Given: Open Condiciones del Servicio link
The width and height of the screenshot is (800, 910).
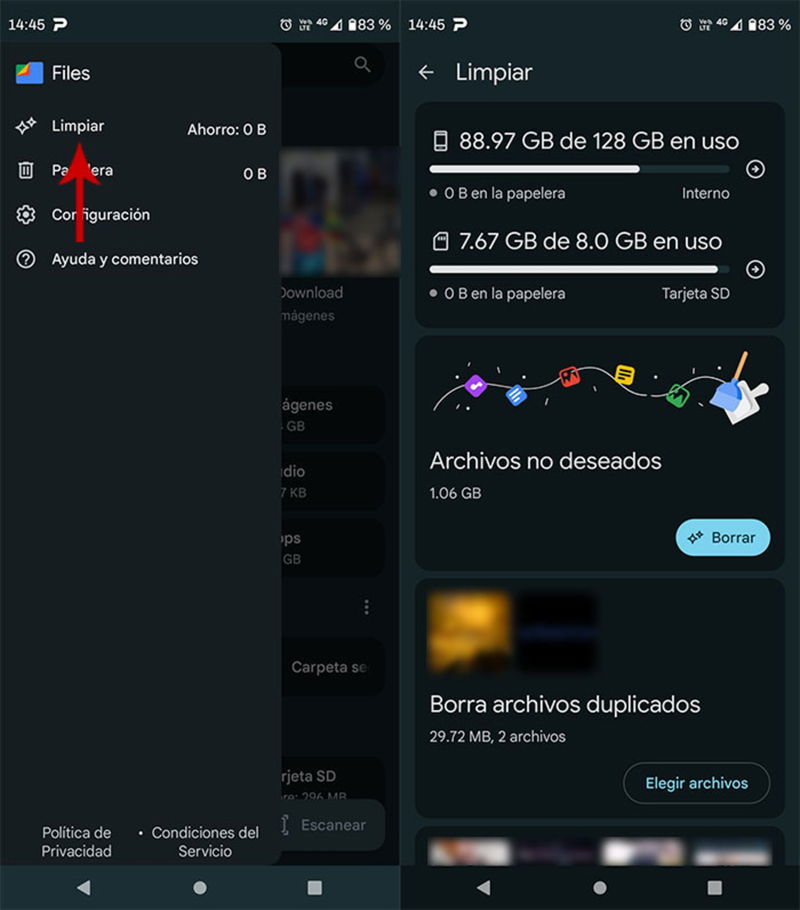Looking at the screenshot, I should click(203, 841).
